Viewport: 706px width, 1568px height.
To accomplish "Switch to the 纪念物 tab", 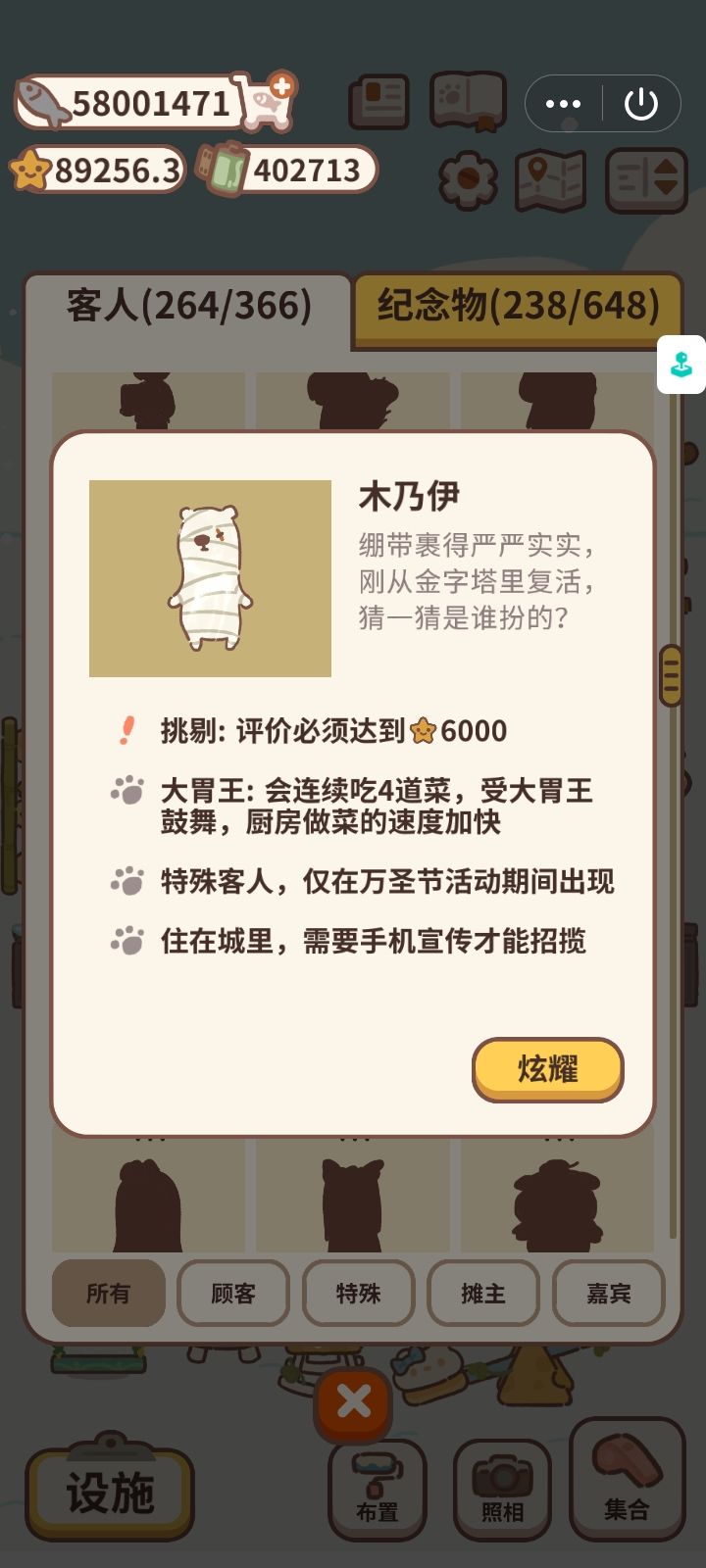I will point(517,307).
